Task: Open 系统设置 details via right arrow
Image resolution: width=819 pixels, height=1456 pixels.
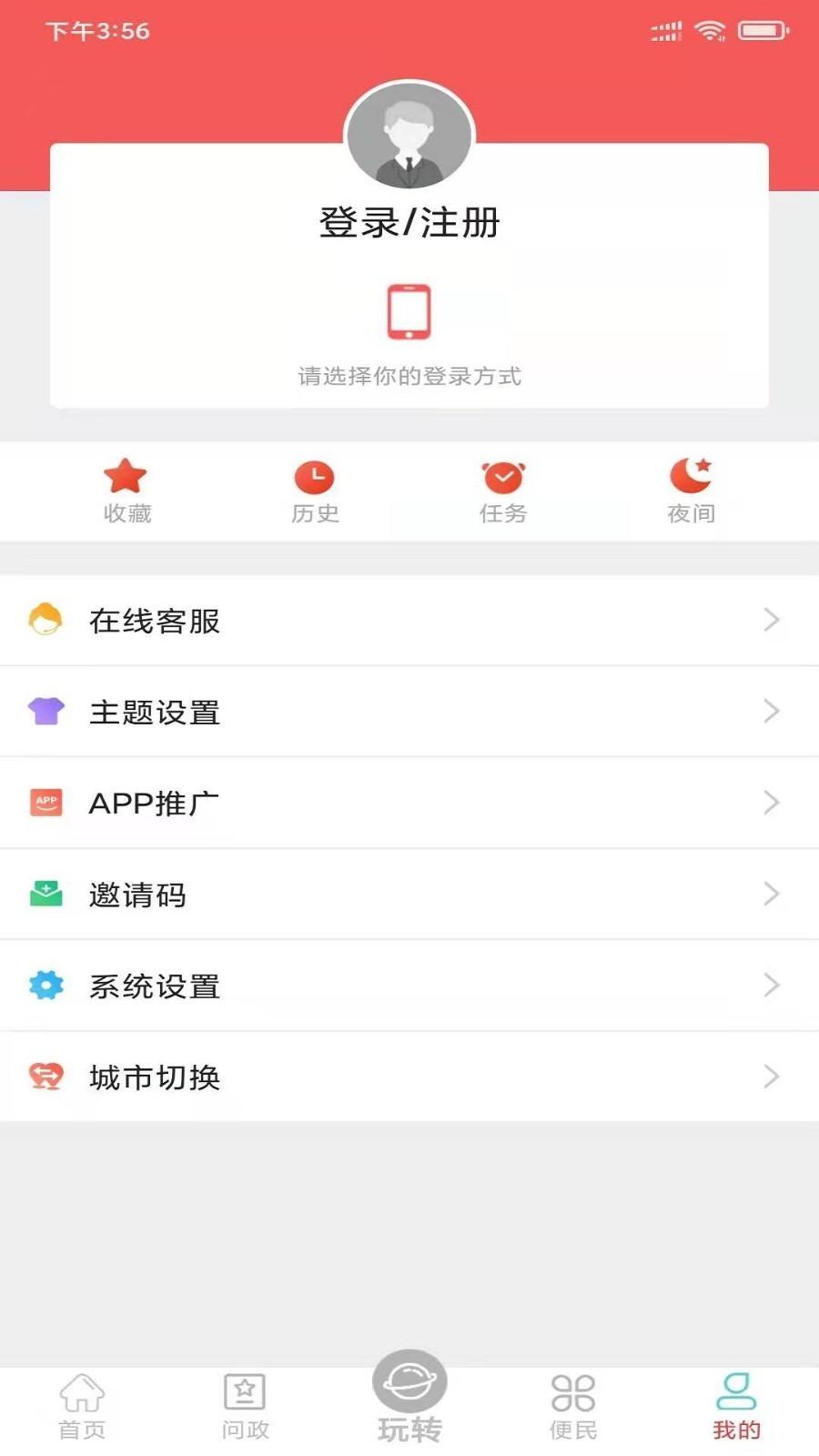Action: [x=772, y=985]
